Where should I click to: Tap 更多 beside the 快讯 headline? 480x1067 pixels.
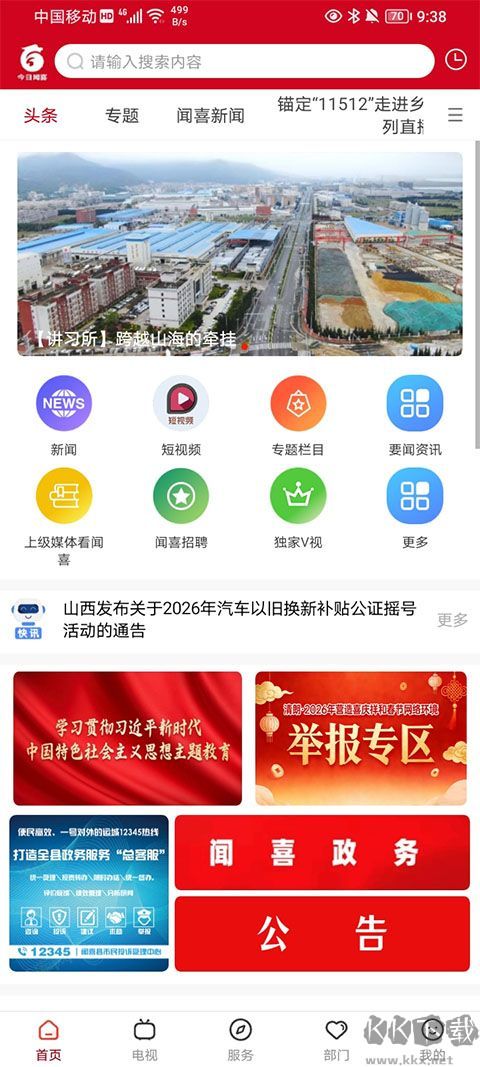(x=452, y=619)
